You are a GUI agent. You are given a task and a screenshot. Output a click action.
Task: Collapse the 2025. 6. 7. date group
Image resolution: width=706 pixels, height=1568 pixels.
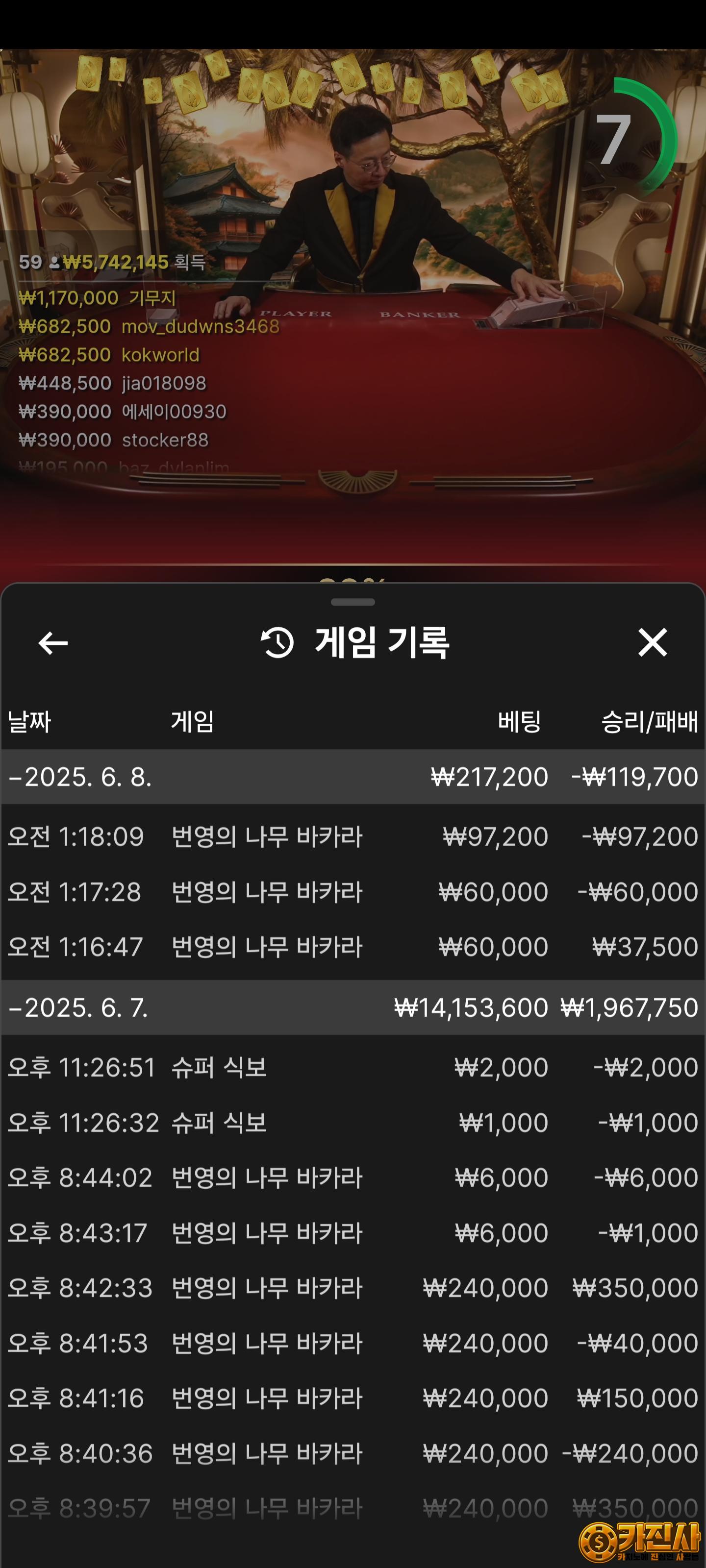(x=79, y=1007)
